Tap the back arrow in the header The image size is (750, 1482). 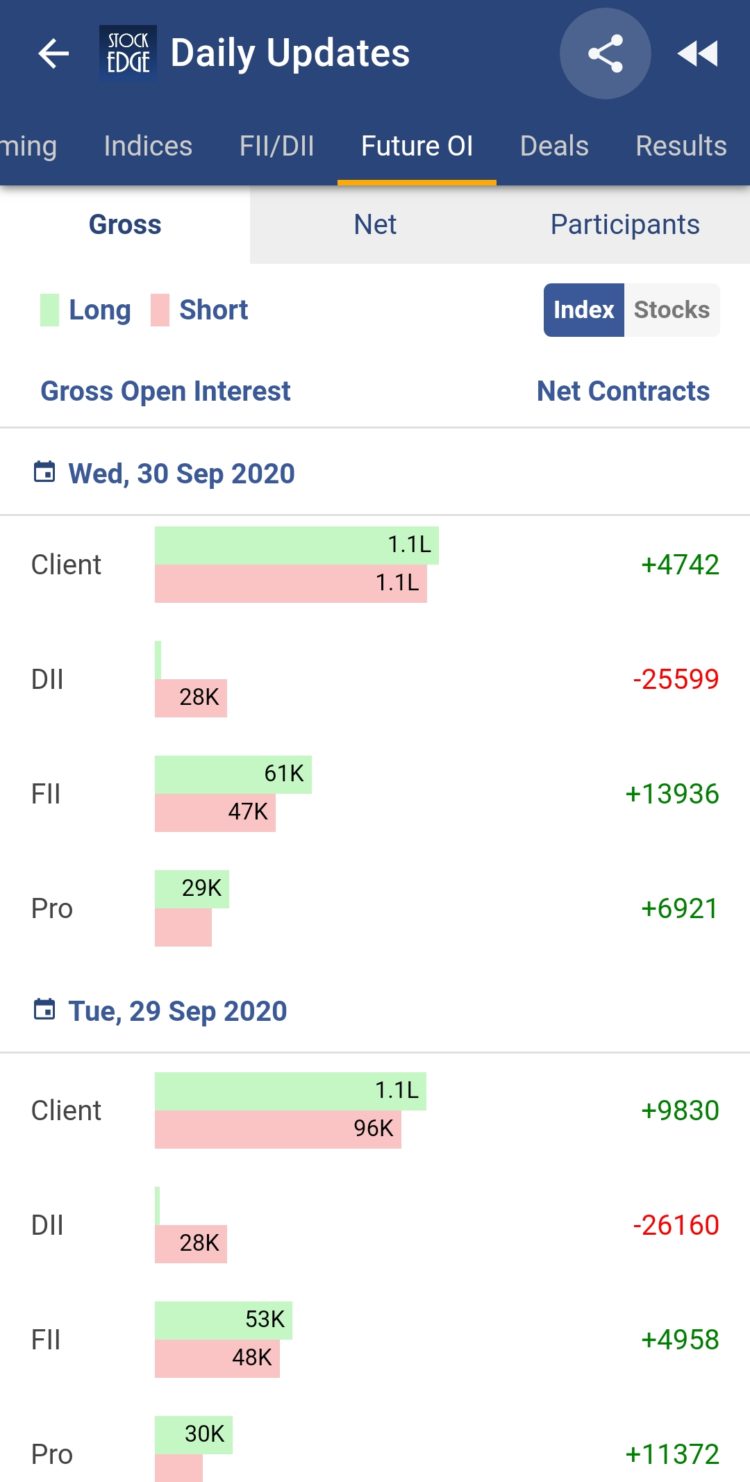[x=52, y=53]
